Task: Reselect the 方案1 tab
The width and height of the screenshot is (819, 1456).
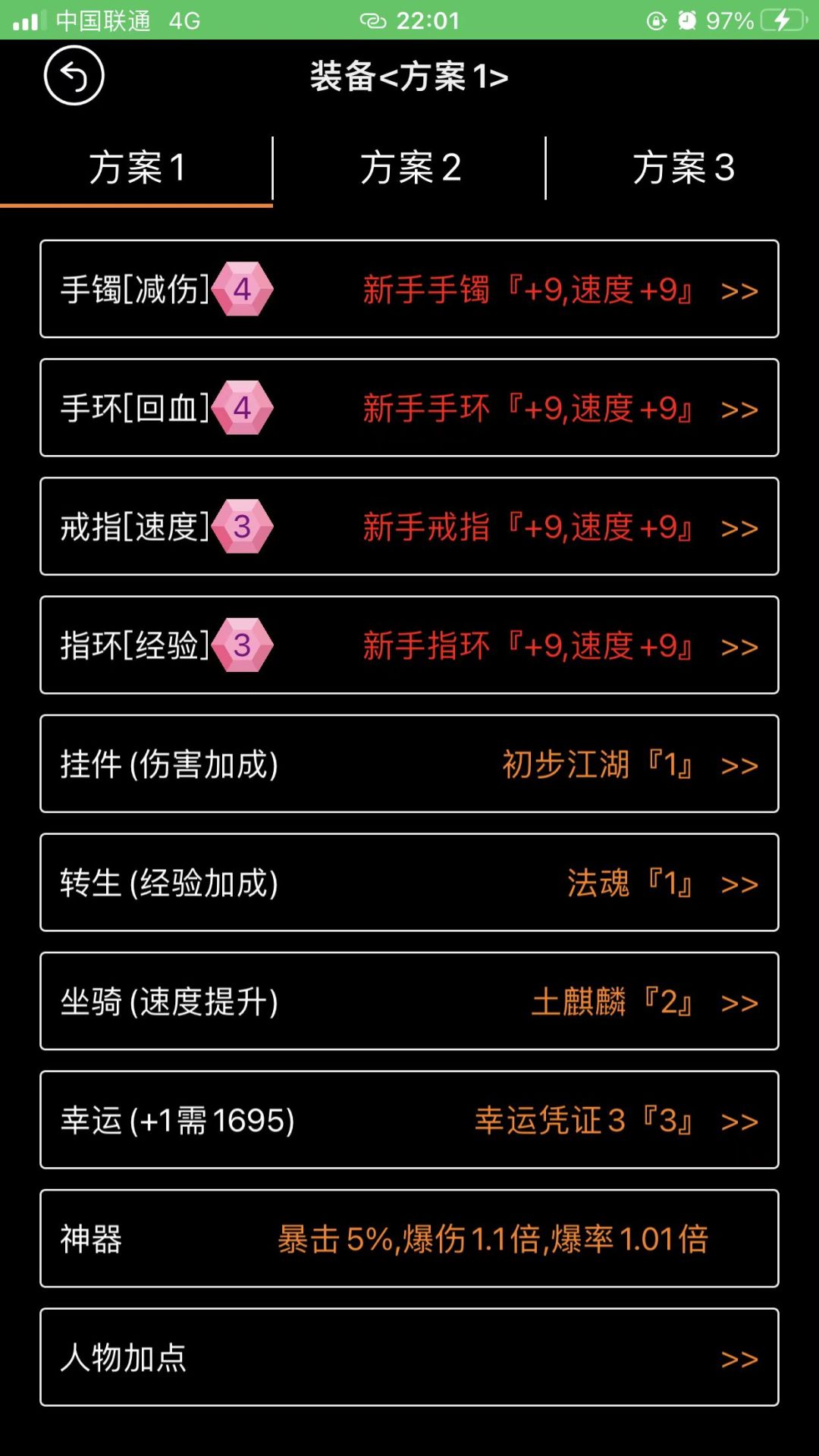Action: [x=136, y=170]
